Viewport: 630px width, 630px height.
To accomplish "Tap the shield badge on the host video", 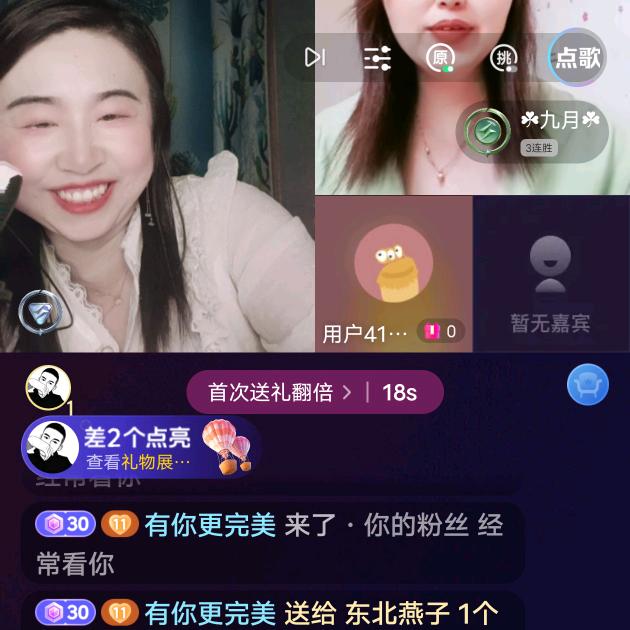I will click(40, 311).
